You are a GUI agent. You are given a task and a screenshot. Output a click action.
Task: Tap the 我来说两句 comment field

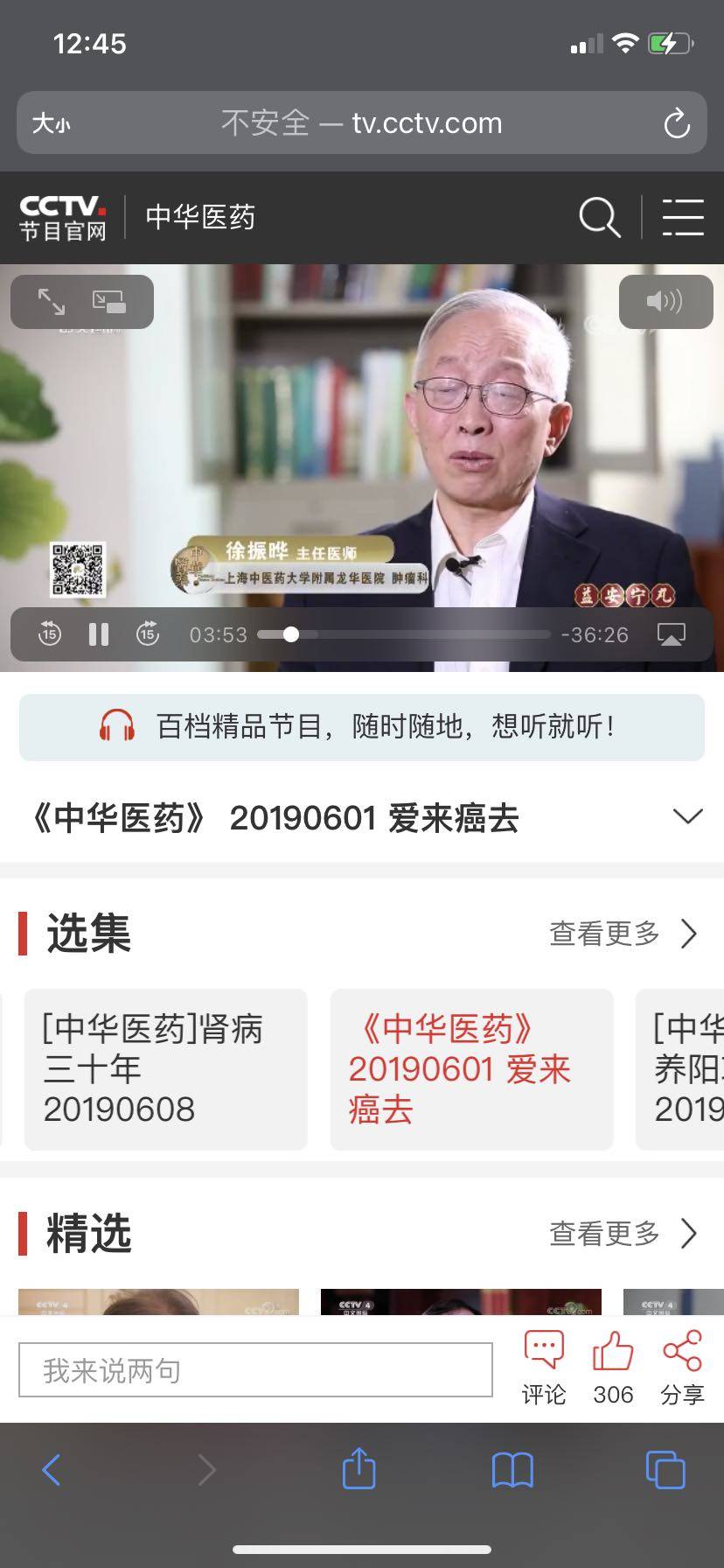(255, 1370)
